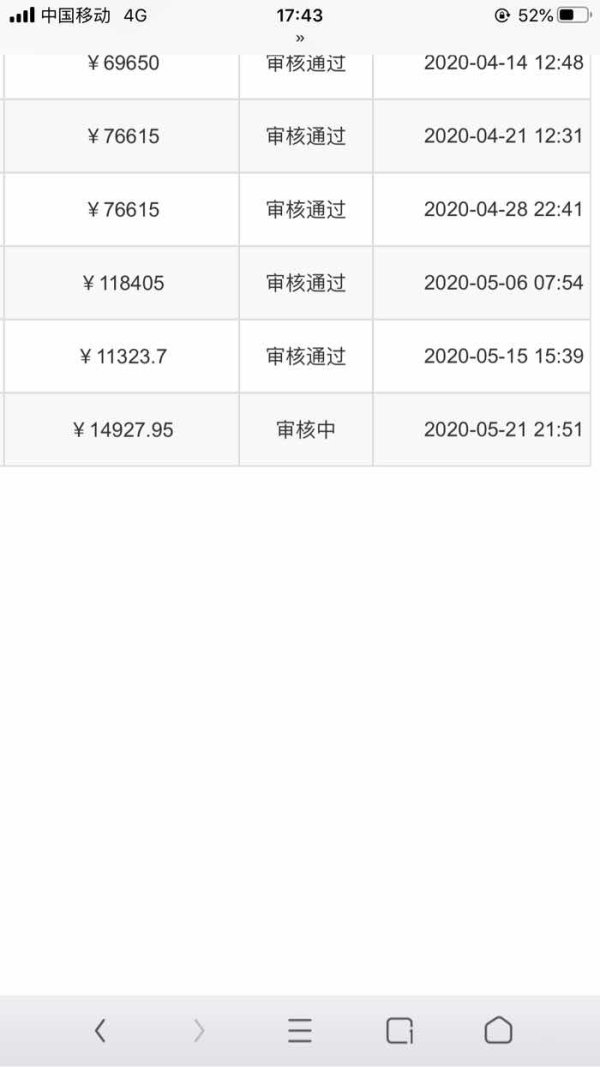This screenshot has width=600, height=1067.
Task: Go to the browser home page
Action: [x=498, y=1030]
